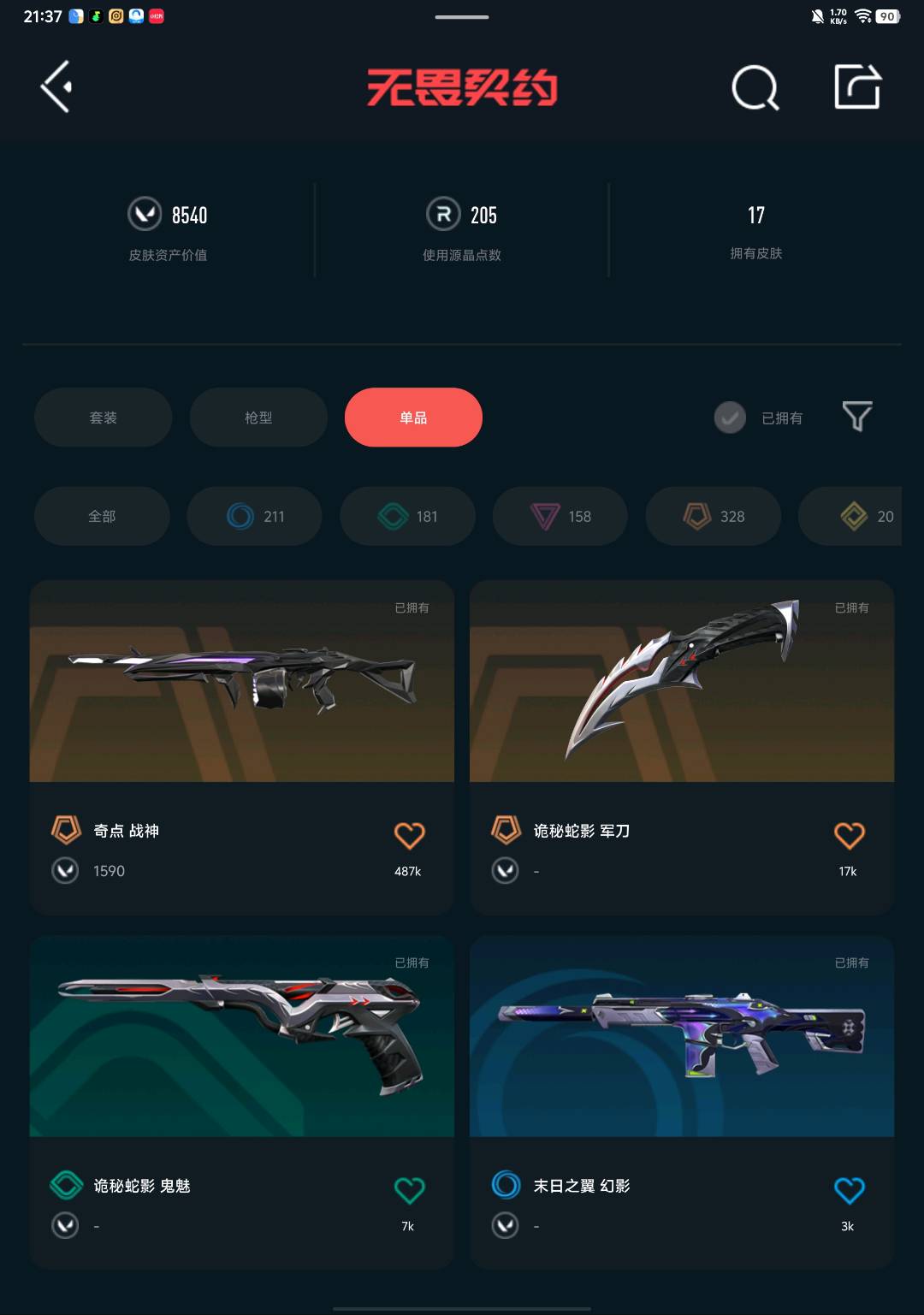
Task: Switch to the 枪型 tab
Action: point(258,418)
